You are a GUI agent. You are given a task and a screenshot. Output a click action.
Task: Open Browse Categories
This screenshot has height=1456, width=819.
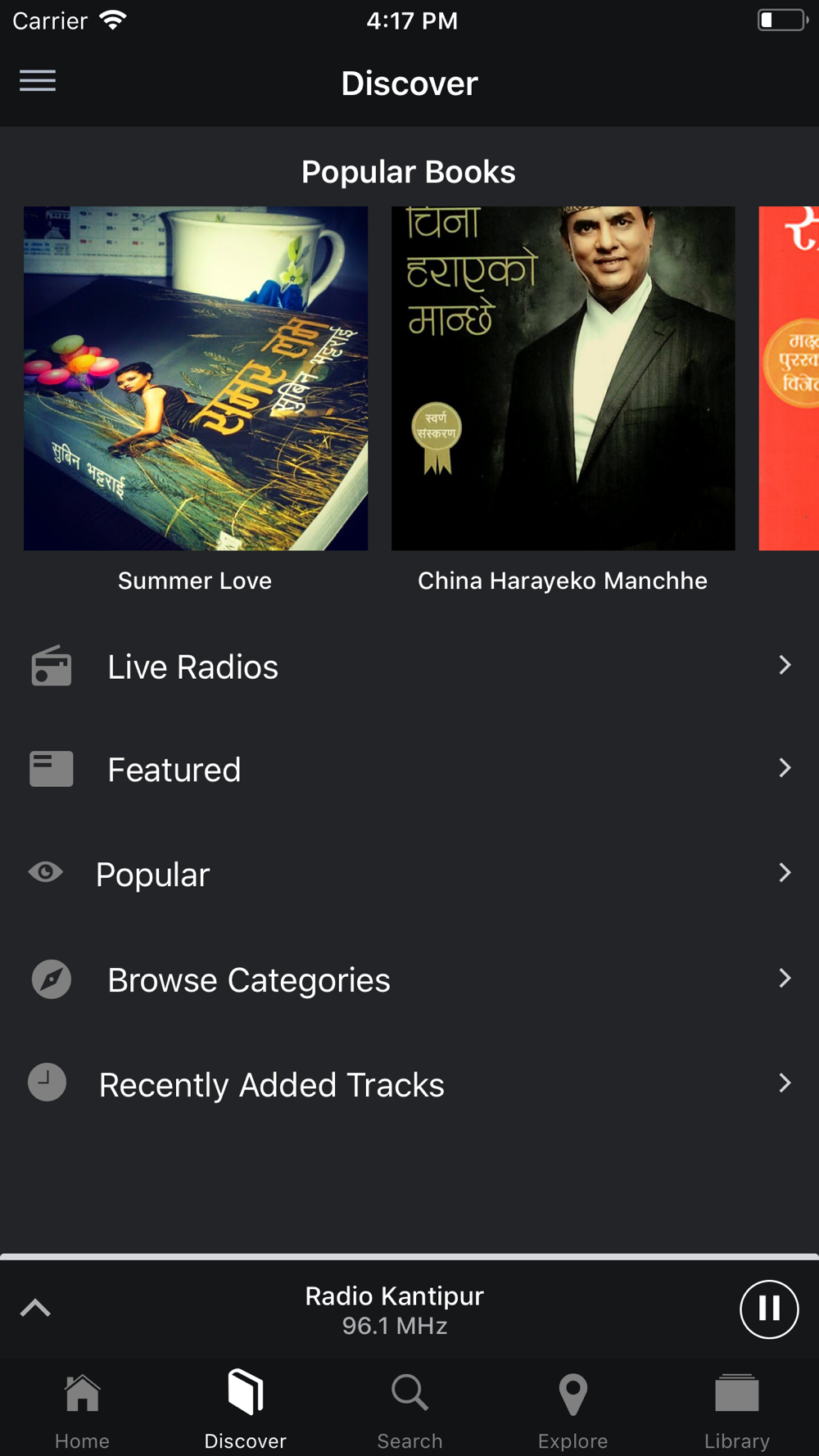[x=409, y=979]
